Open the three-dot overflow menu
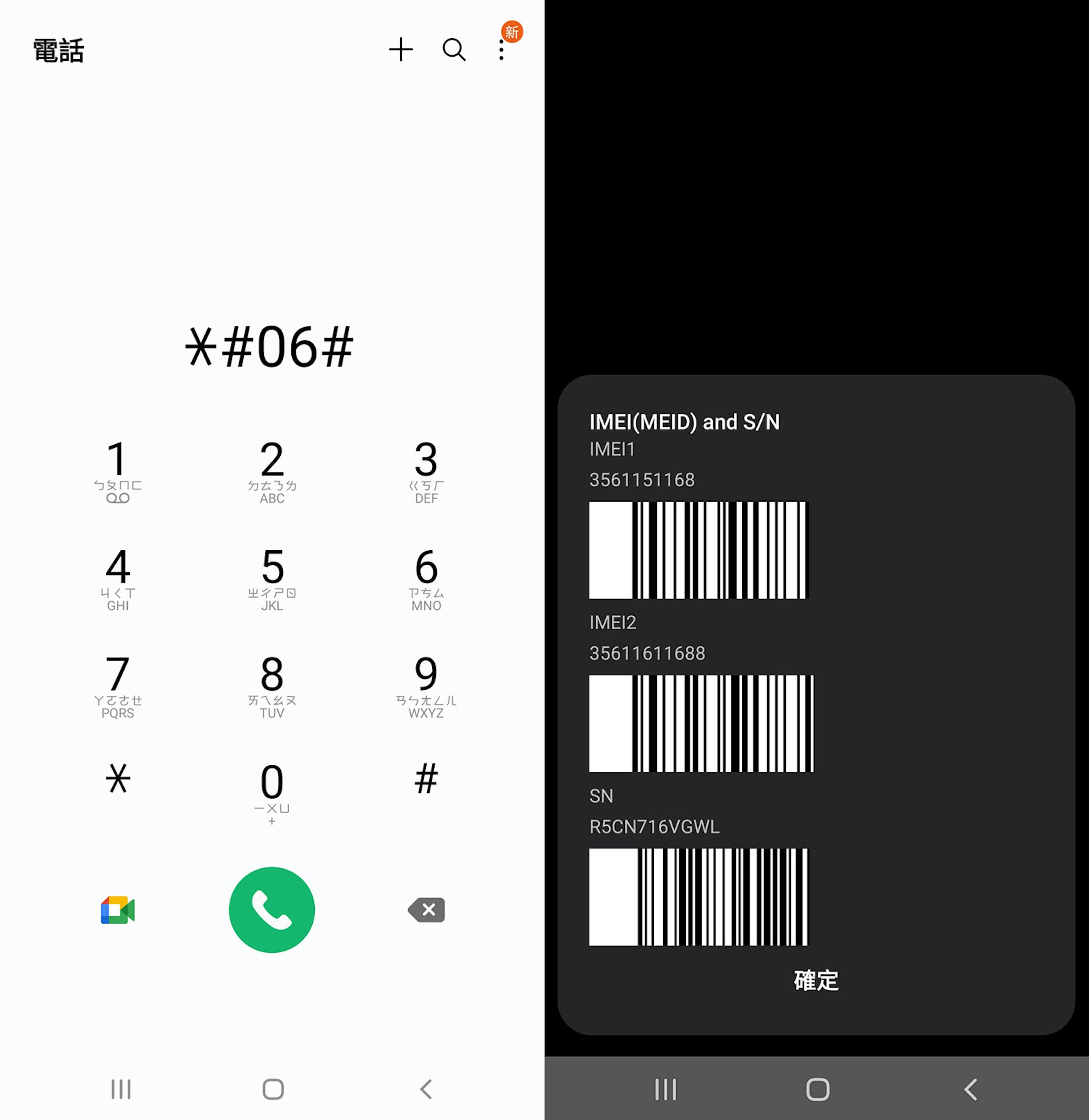Viewport: 1089px width, 1120px height. pos(501,50)
